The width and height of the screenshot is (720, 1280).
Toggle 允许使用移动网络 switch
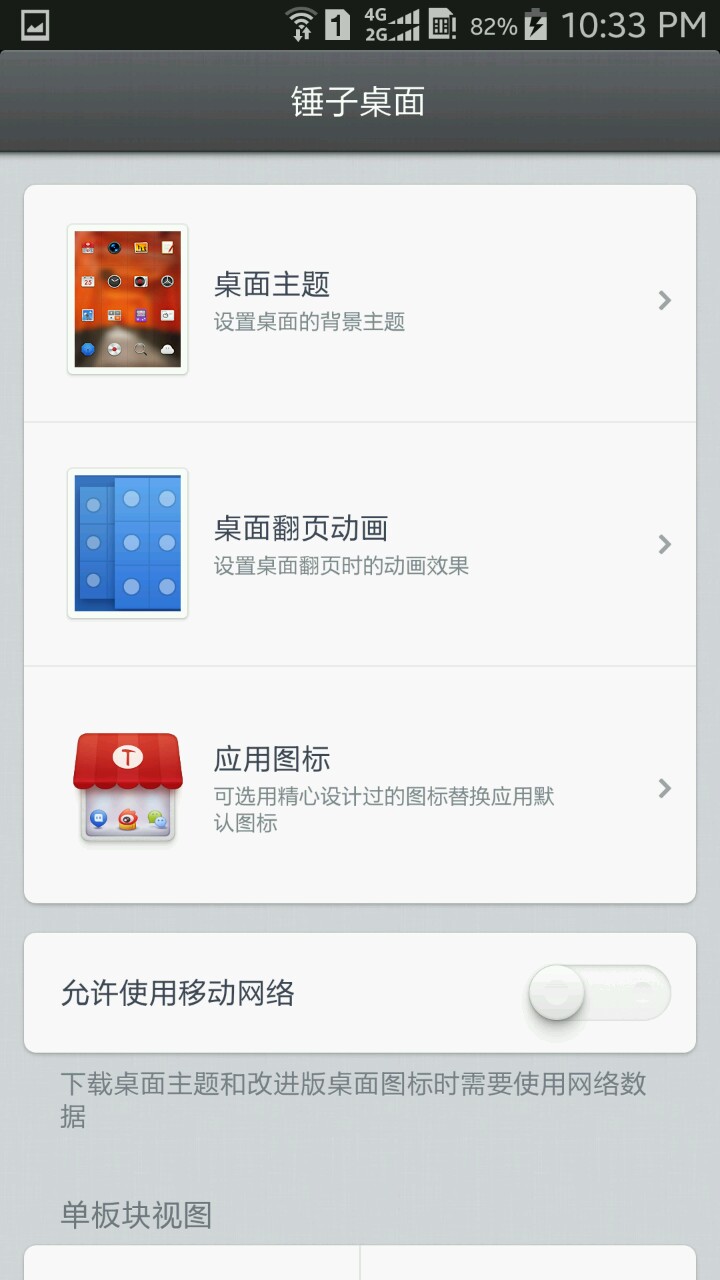pos(598,993)
